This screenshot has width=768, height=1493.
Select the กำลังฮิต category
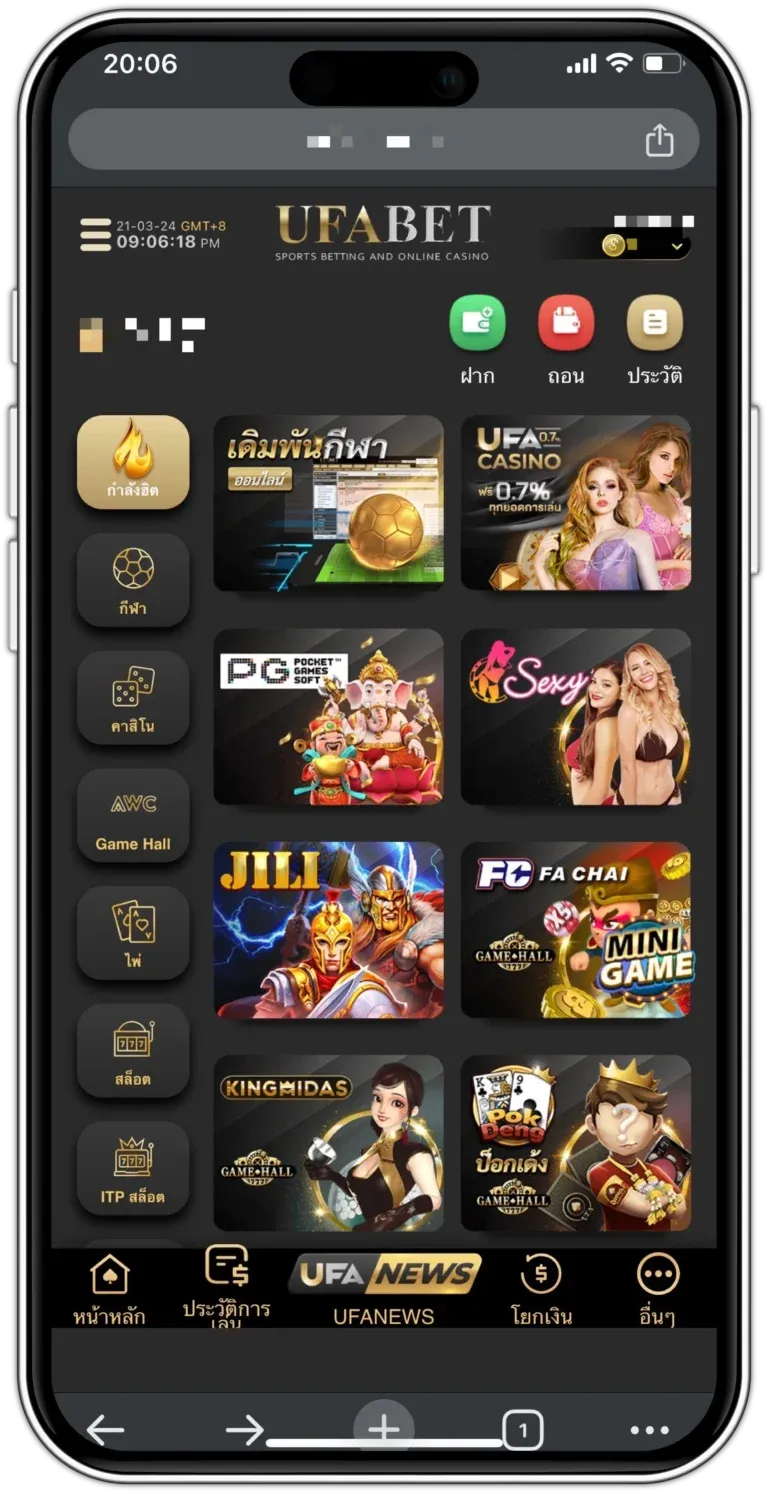pos(133,462)
